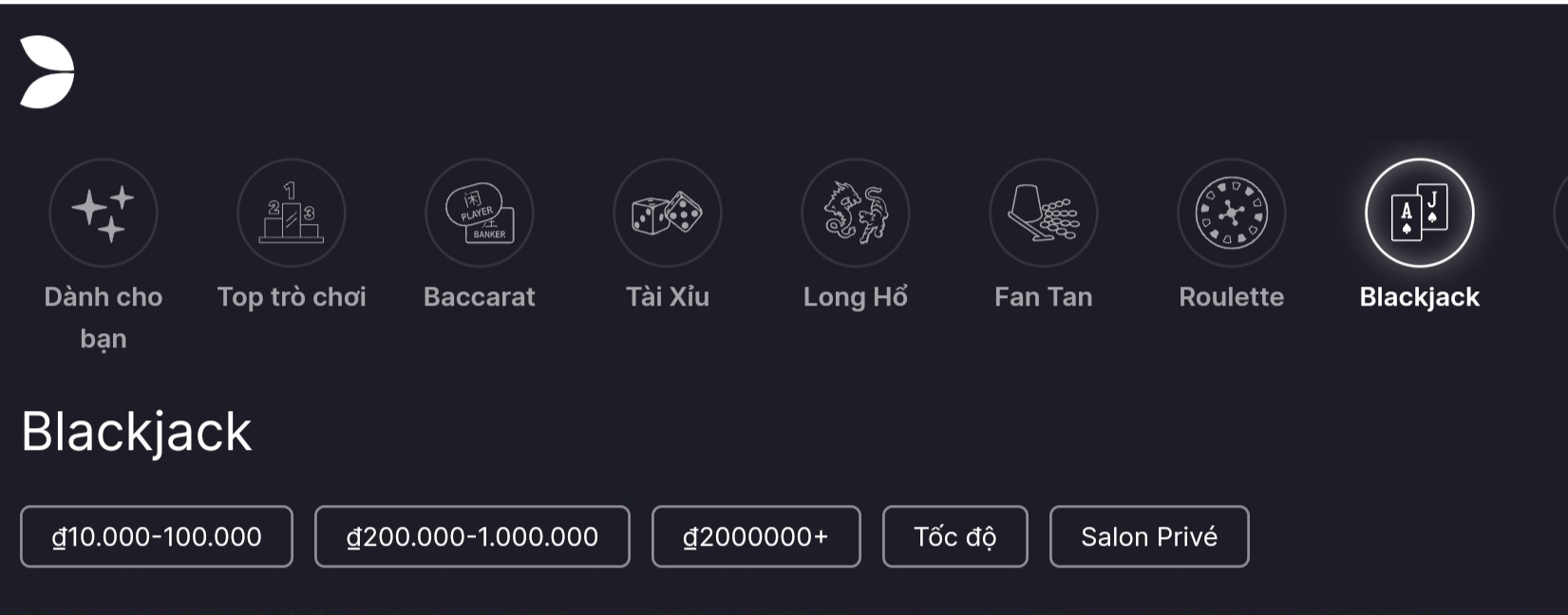Tap the Blackjack category tab

click(x=1419, y=214)
